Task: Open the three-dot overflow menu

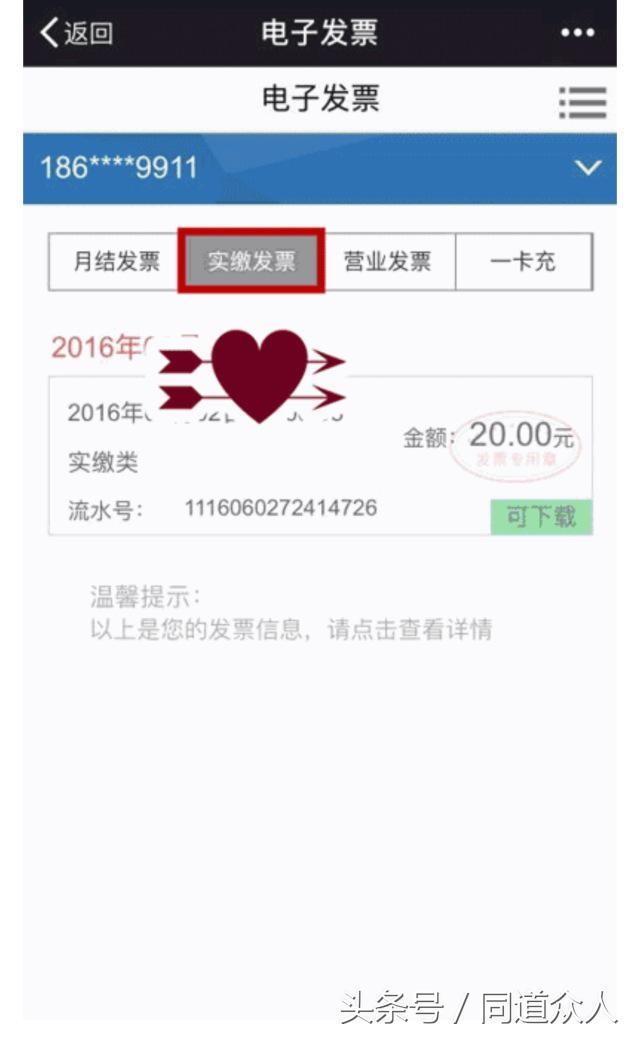Action: click(578, 33)
